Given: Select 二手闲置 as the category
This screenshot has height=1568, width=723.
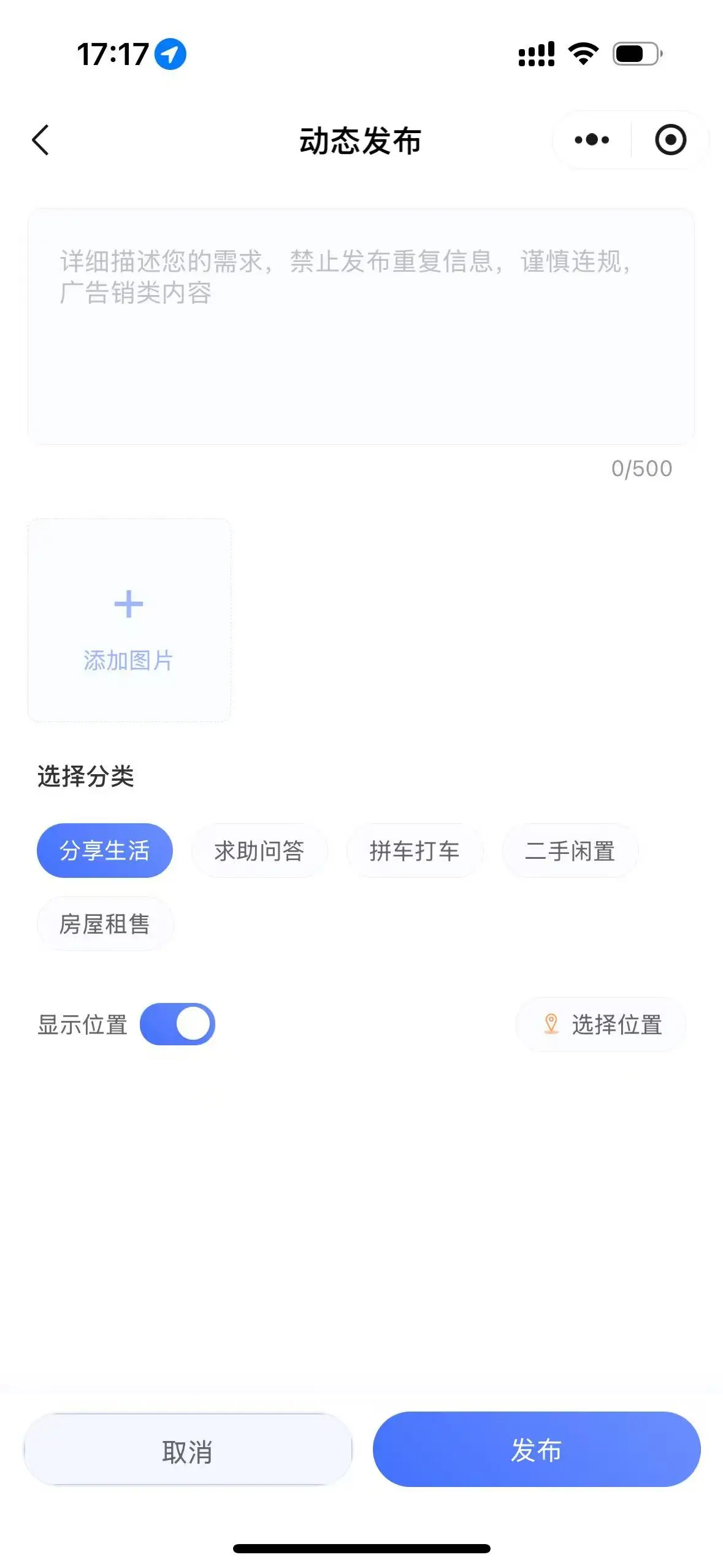Looking at the screenshot, I should click(x=570, y=851).
